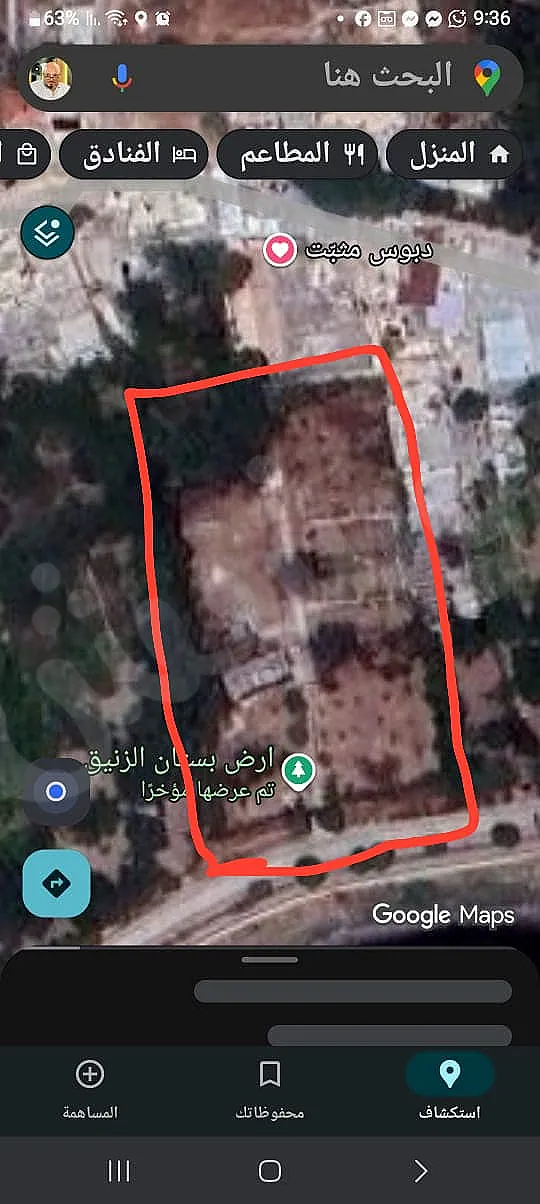Filter by الفنادق (Hotels) chip
The height and width of the screenshot is (1204, 540).
(134, 154)
